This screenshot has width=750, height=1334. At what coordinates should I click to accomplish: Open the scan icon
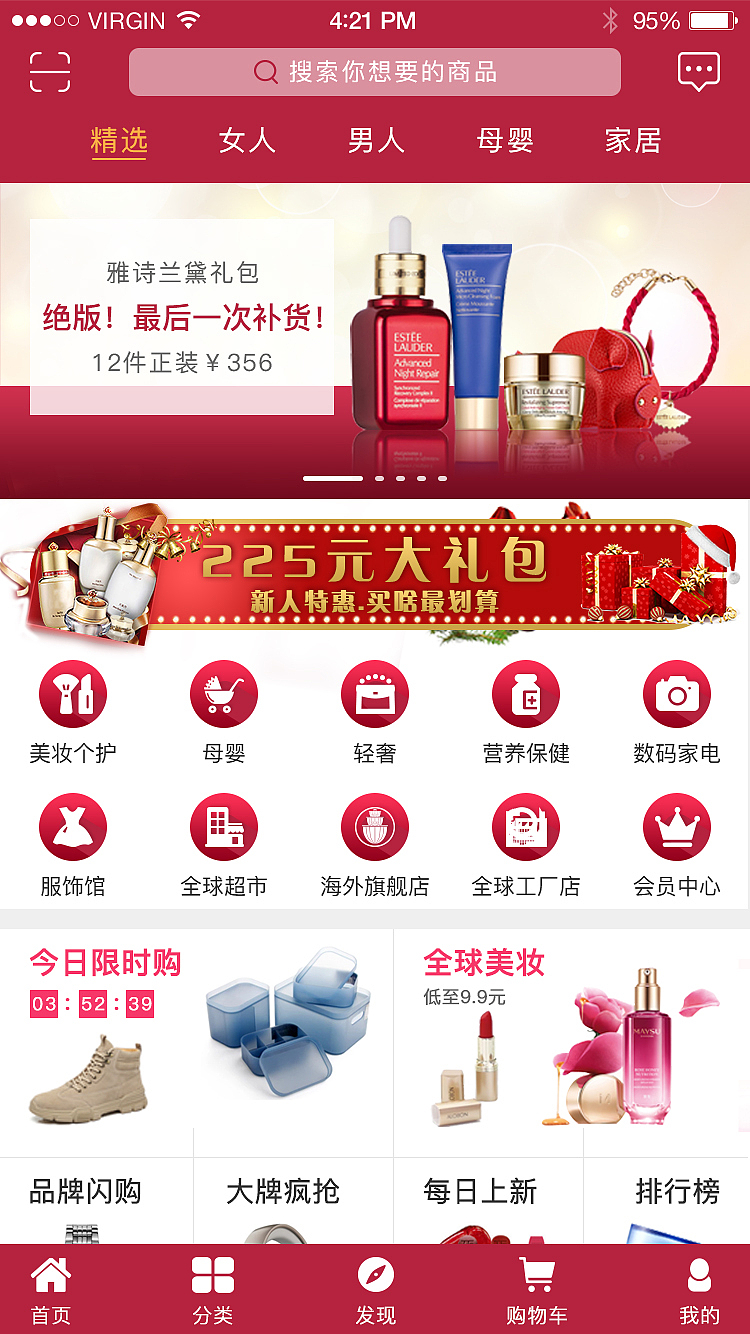[50, 72]
